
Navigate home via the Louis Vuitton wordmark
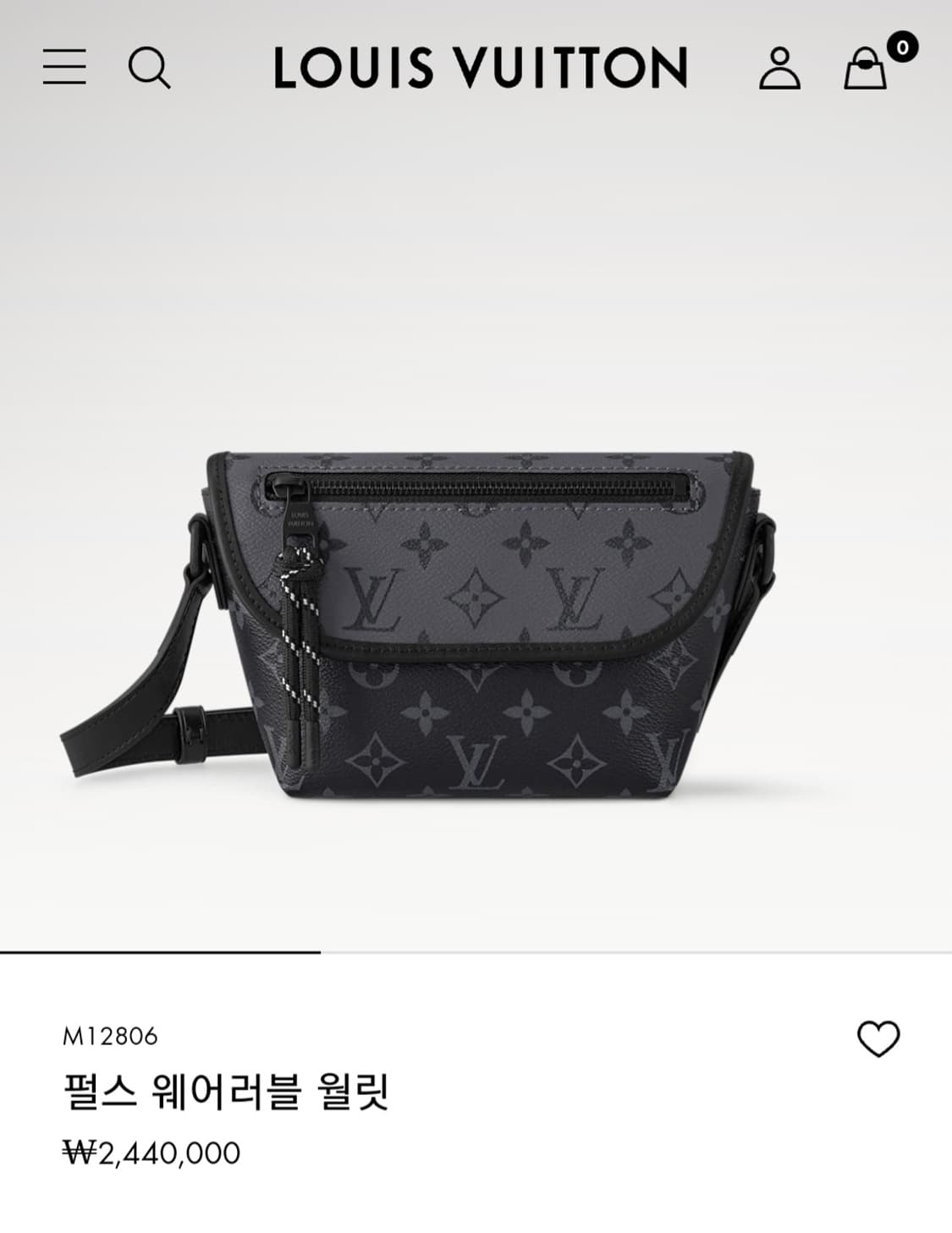coord(476,69)
